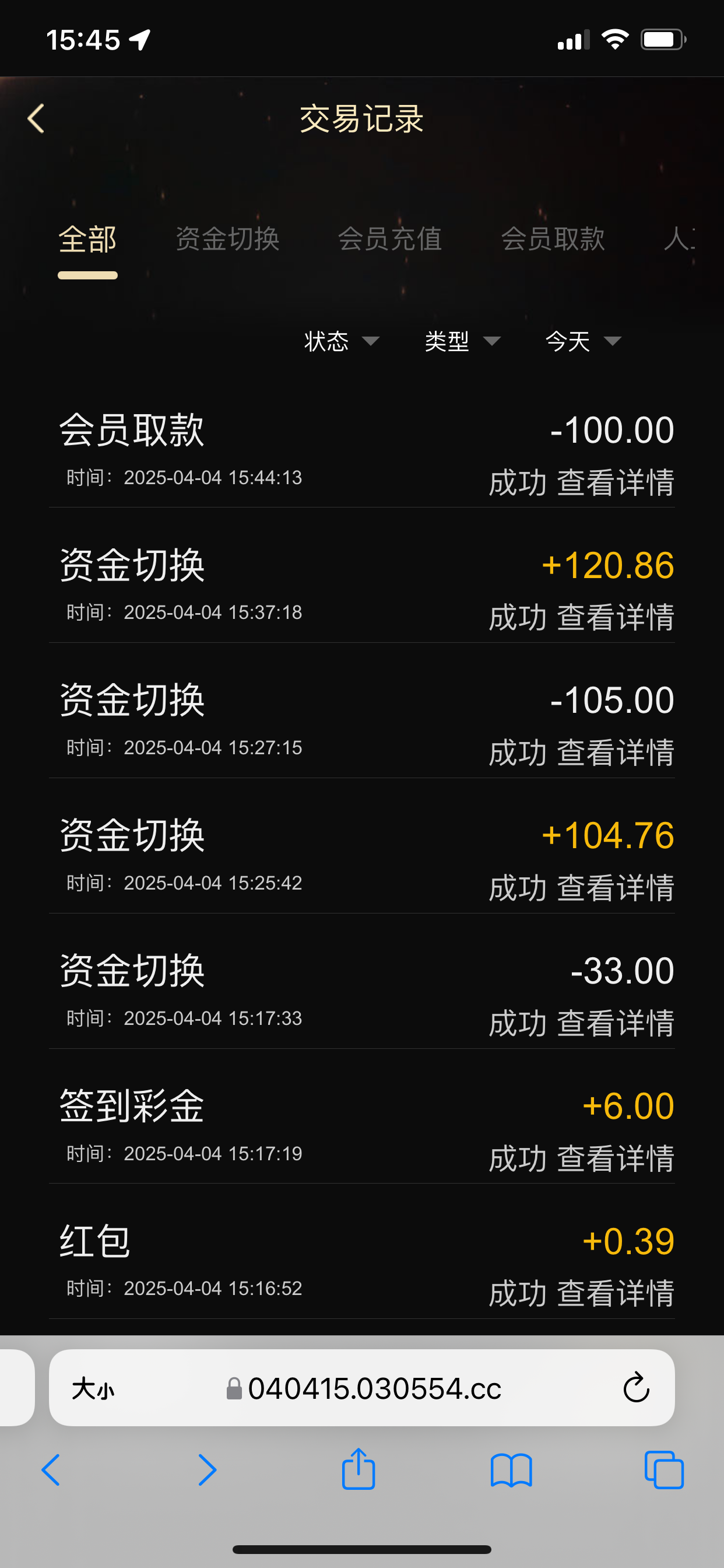View details of the +120.86 资金切换 record
This screenshot has width=724, height=1568.
point(615,618)
